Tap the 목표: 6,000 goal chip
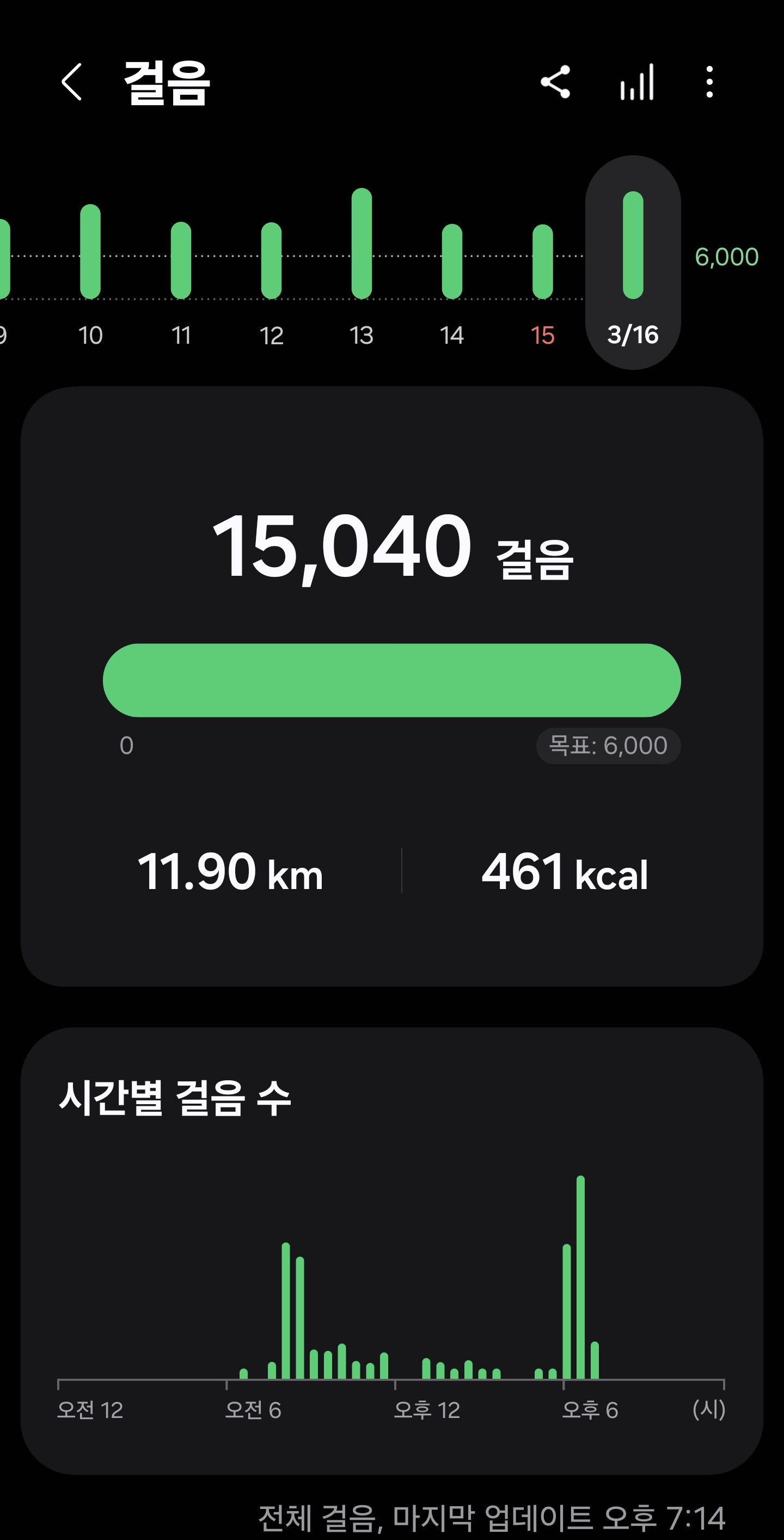The image size is (784, 1540). point(608,746)
